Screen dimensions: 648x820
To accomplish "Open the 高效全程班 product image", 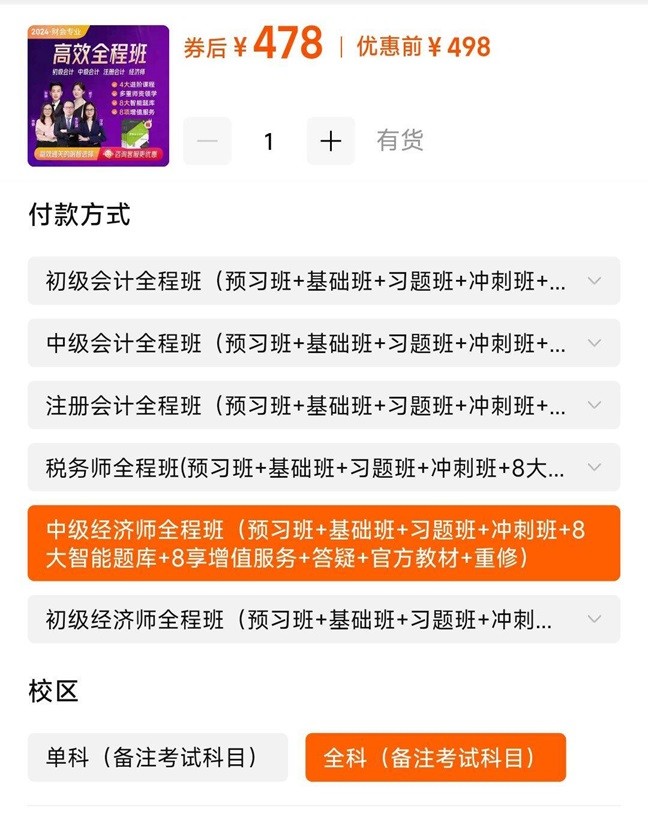I will pyautogui.click(x=98, y=95).
